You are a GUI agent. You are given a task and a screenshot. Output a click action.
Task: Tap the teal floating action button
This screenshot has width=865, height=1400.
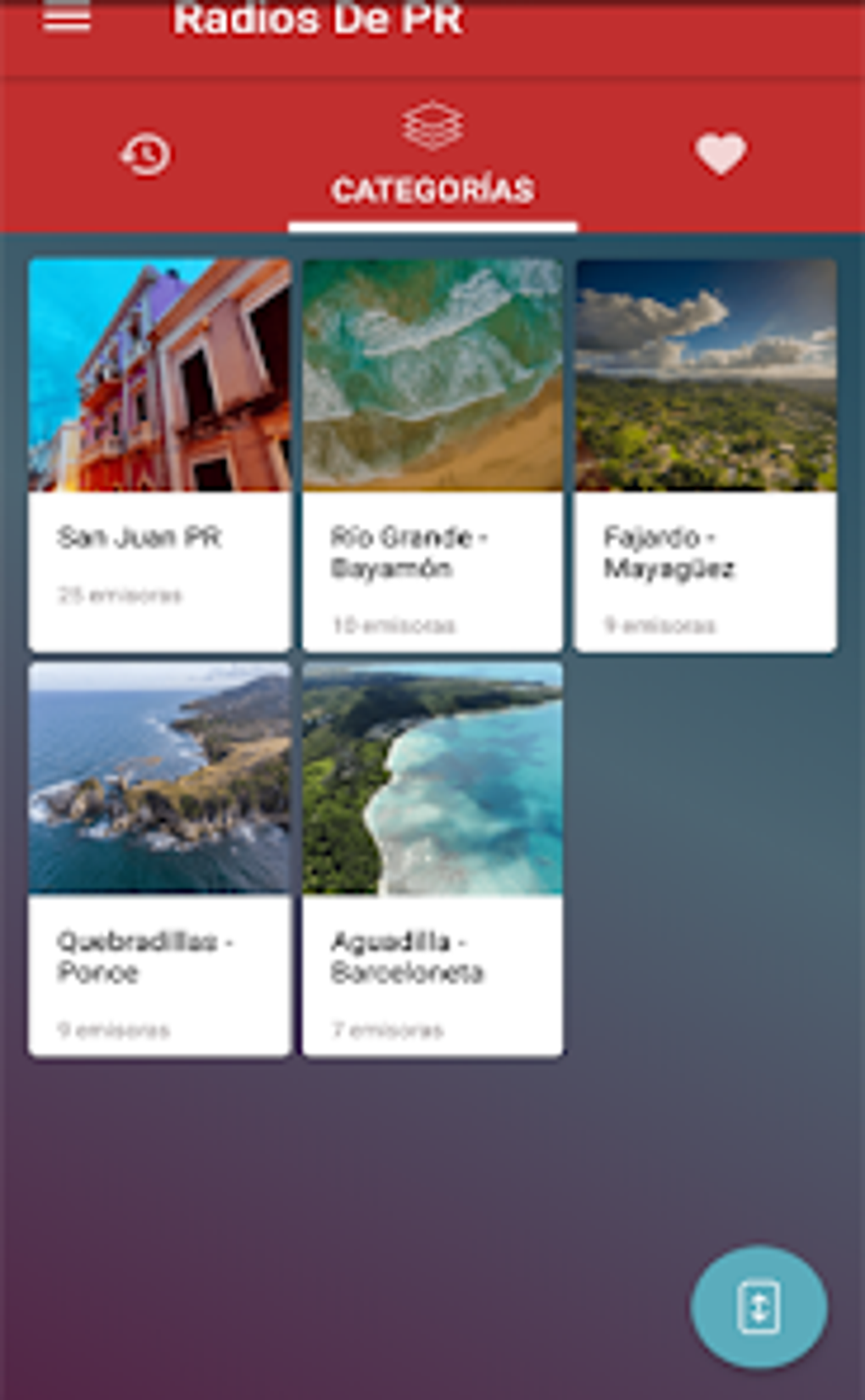point(758,1307)
